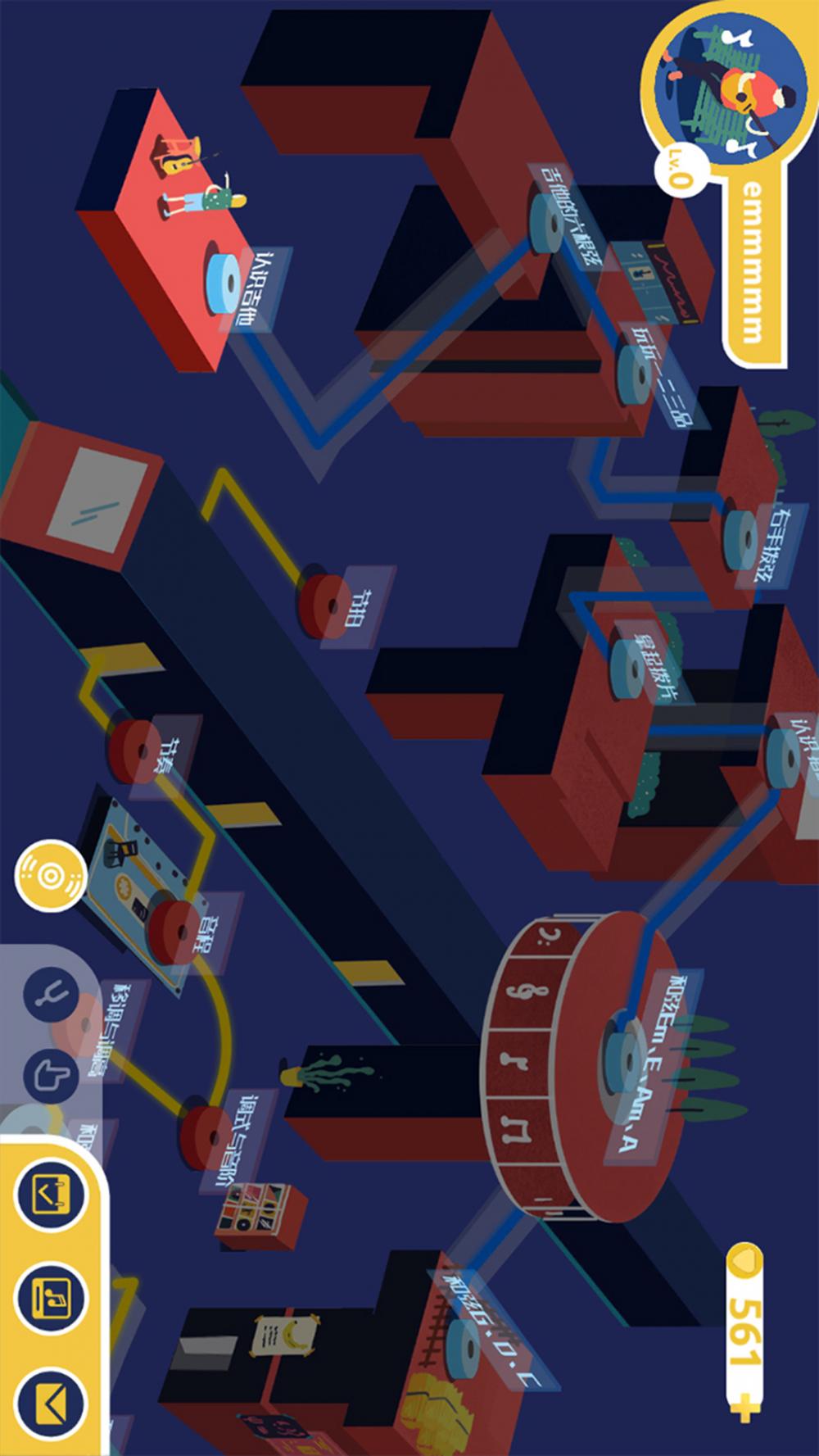This screenshot has width=819, height=1456.
Task: Tap the yellow vinyl disc icon
Action: (51, 875)
